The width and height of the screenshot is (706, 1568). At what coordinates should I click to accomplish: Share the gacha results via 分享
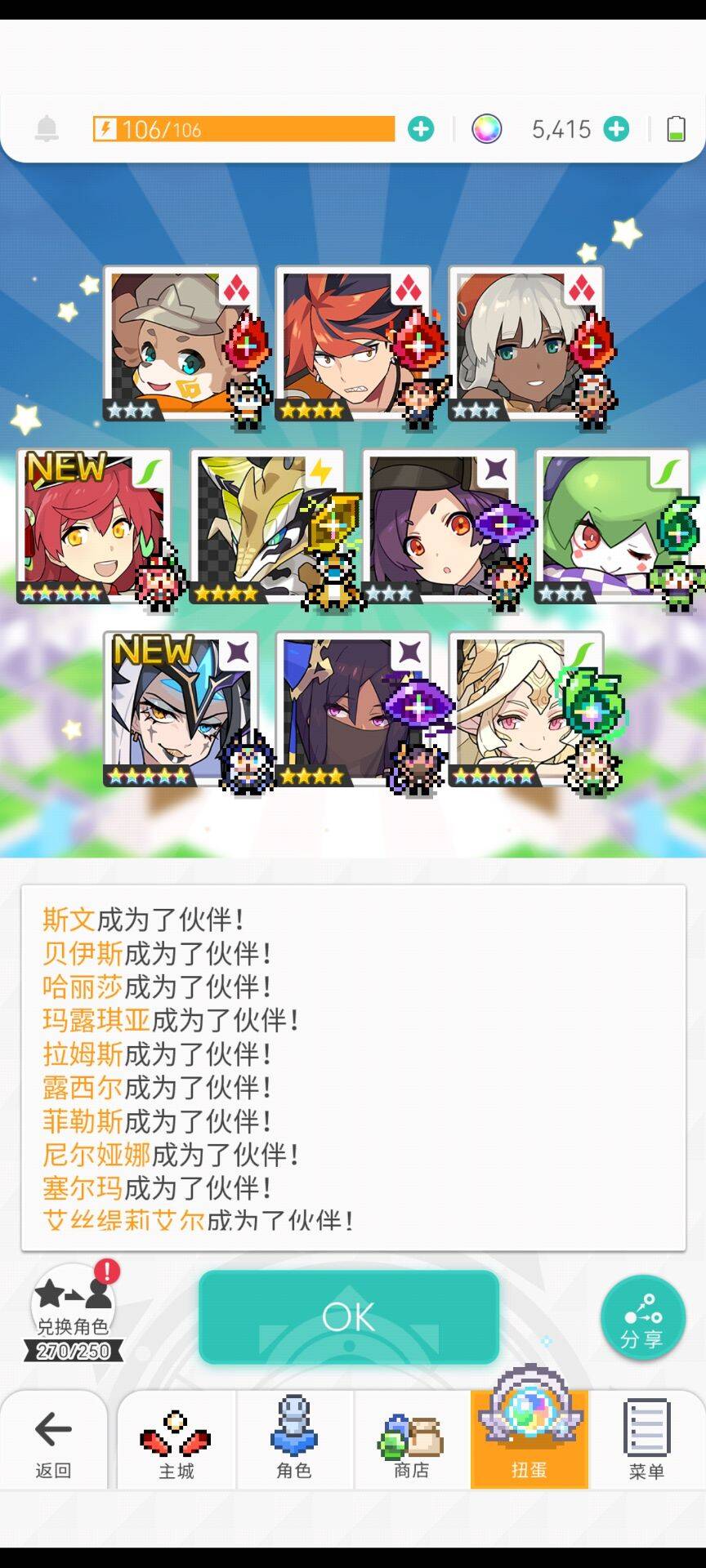click(x=642, y=1316)
